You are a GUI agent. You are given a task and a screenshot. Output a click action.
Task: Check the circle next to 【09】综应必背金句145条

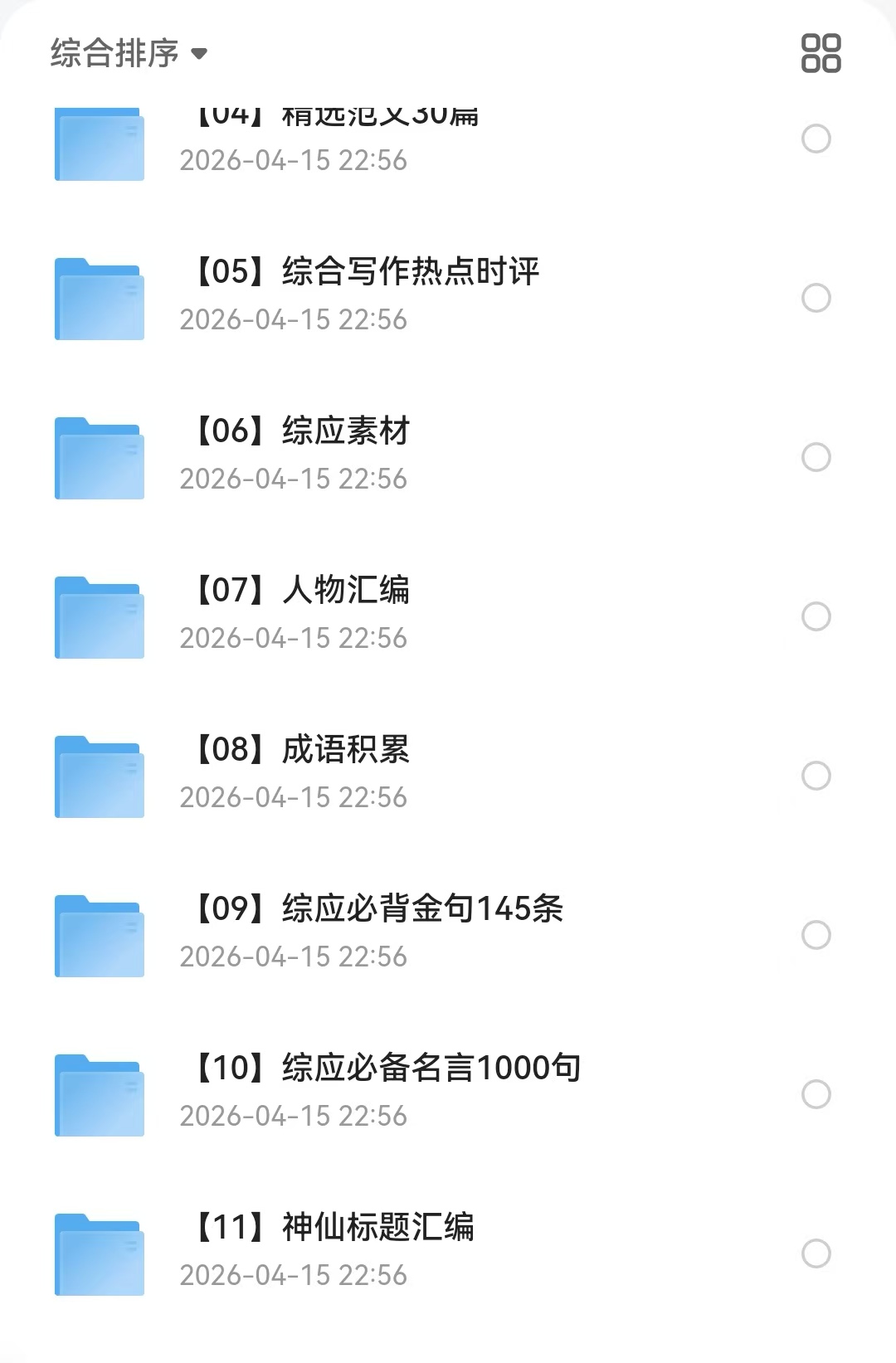[x=816, y=935]
